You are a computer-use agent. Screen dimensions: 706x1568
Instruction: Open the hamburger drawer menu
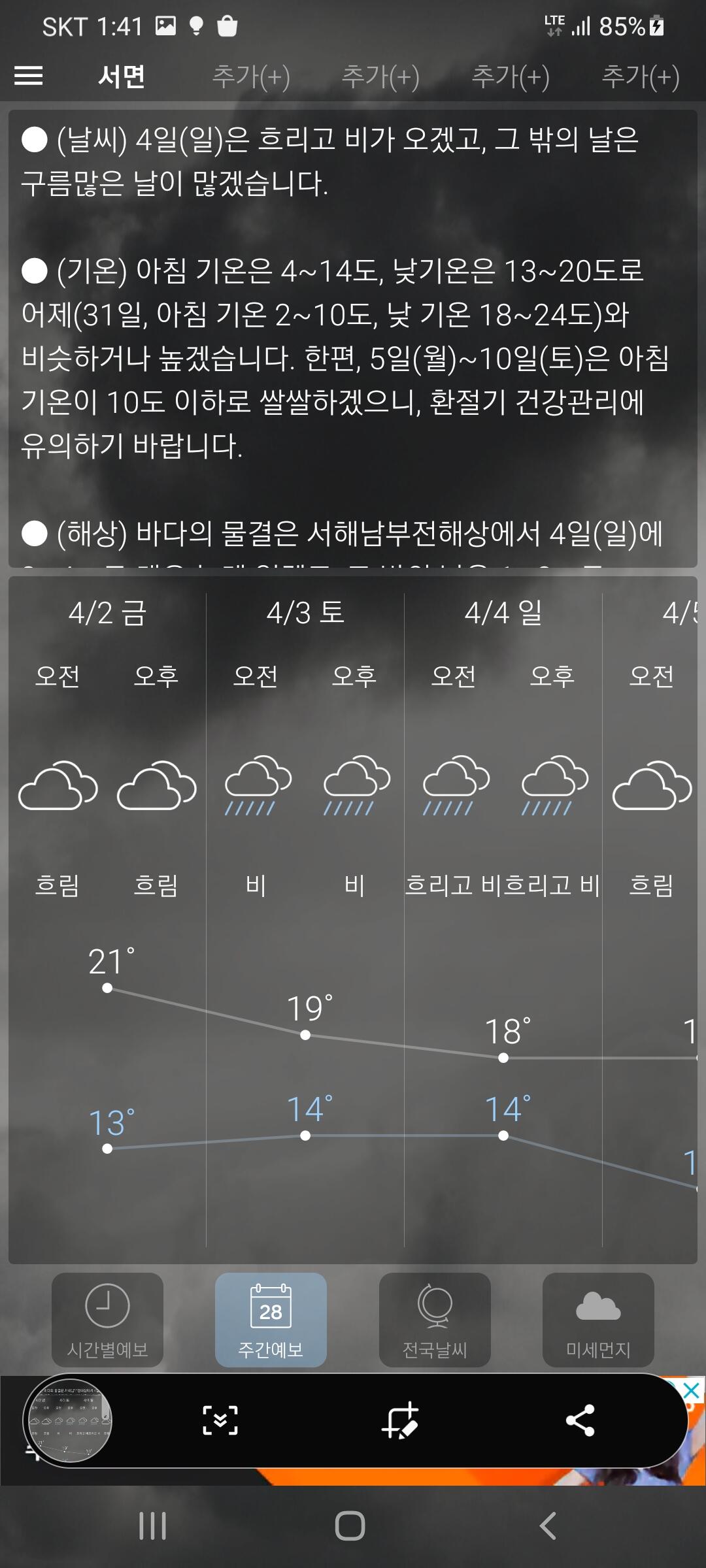[29, 76]
